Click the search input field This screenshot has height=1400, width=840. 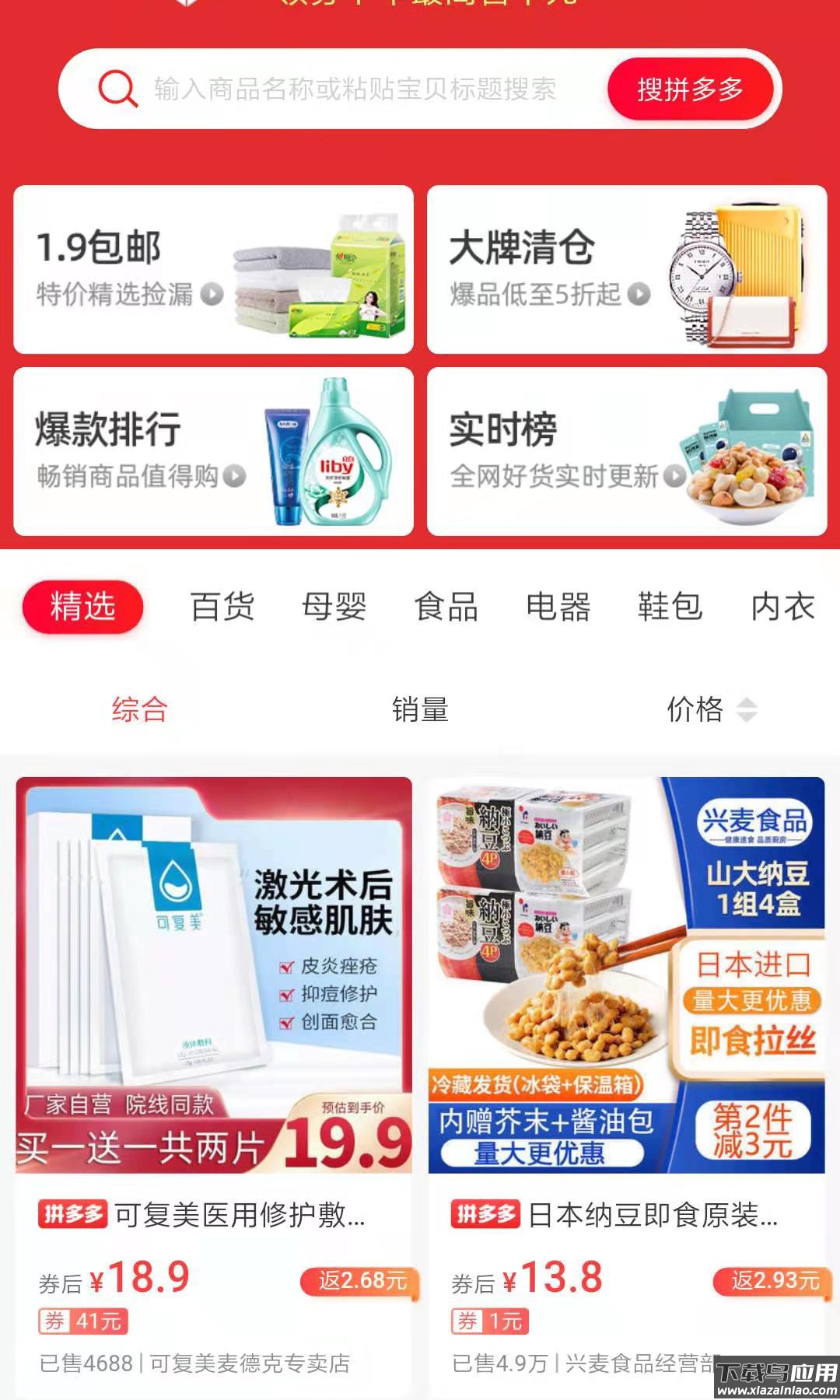click(x=350, y=88)
